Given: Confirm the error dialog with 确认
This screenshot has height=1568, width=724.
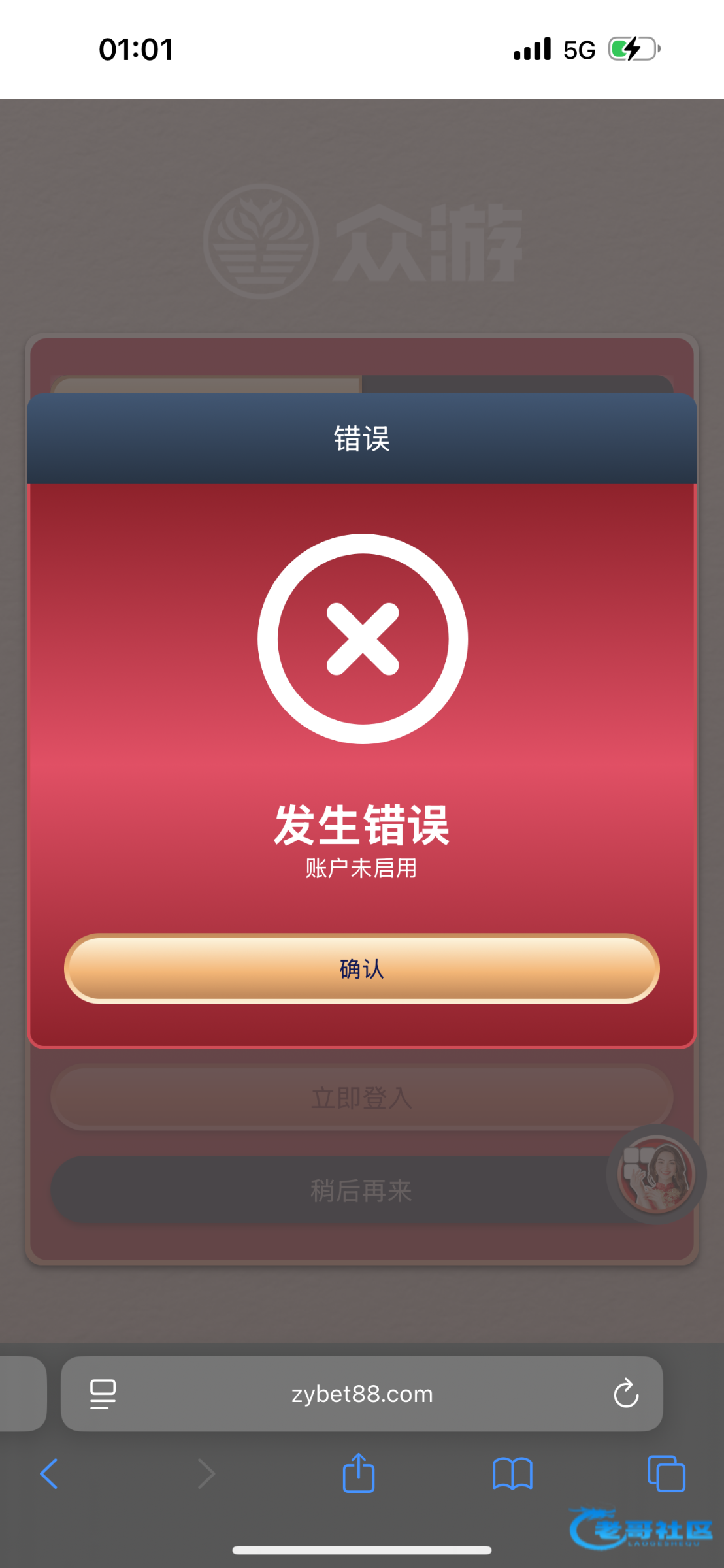Looking at the screenshot, I should click(x=361, y=969).
